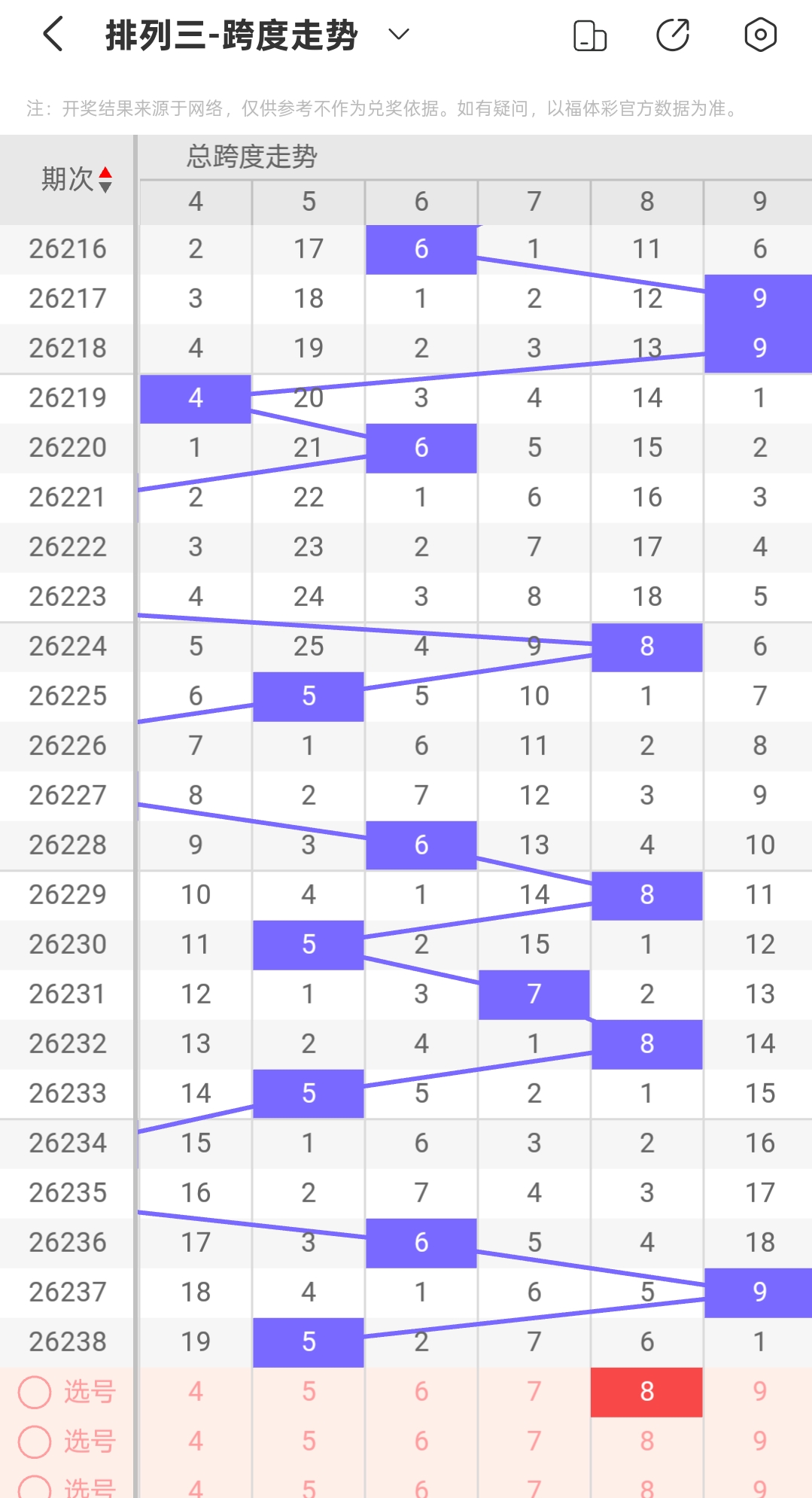Image resolution: width=812 pixels, height=1498 pixels.
Task: Tap the screen orientation switch icon
Action: tap(590, 35)
